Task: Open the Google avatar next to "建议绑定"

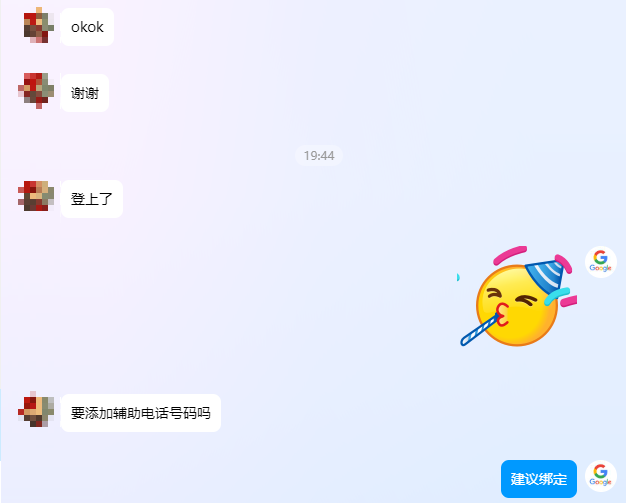Action: (600, 476)
